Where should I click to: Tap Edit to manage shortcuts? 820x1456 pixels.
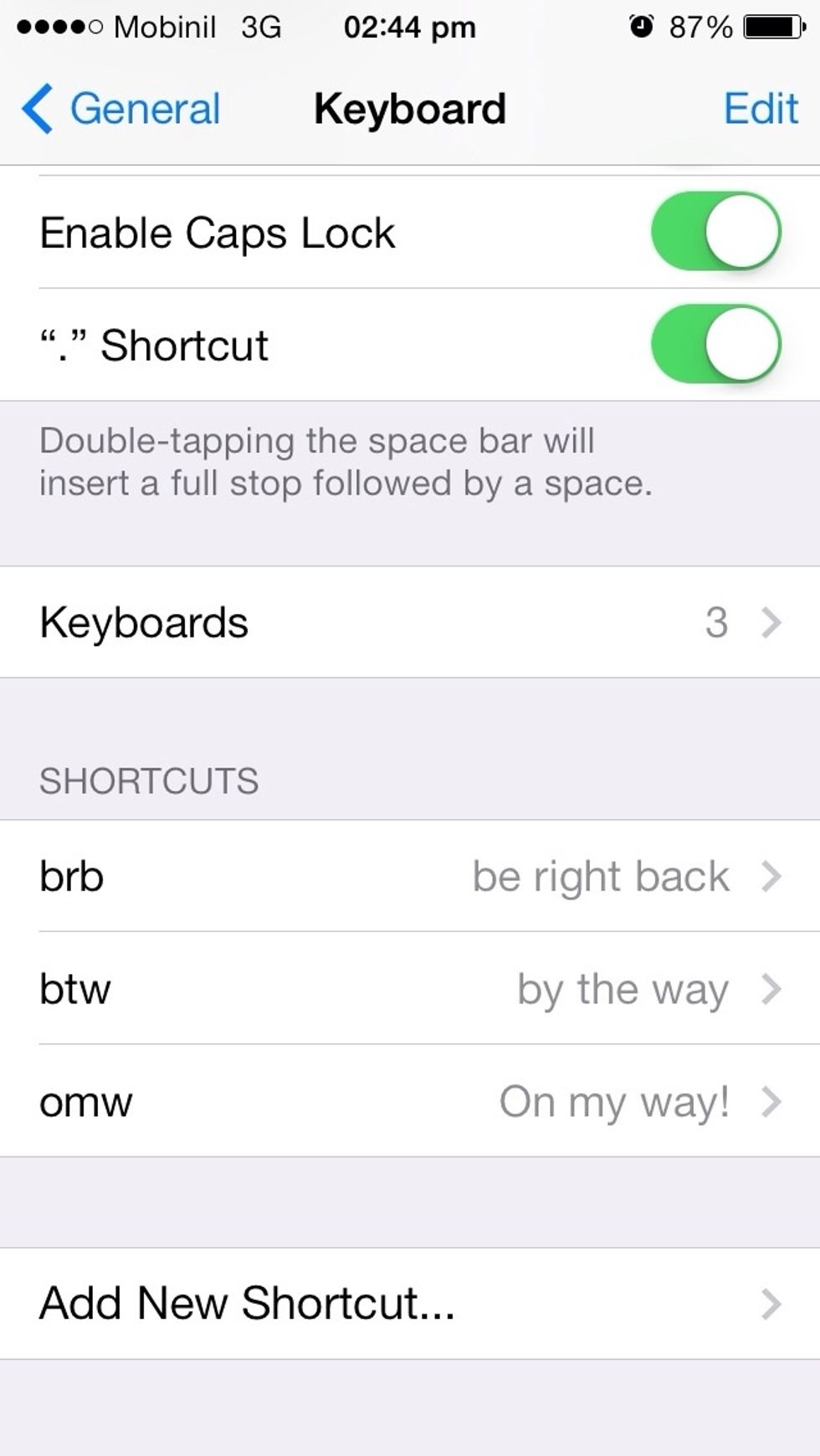(x=760, y=109)
